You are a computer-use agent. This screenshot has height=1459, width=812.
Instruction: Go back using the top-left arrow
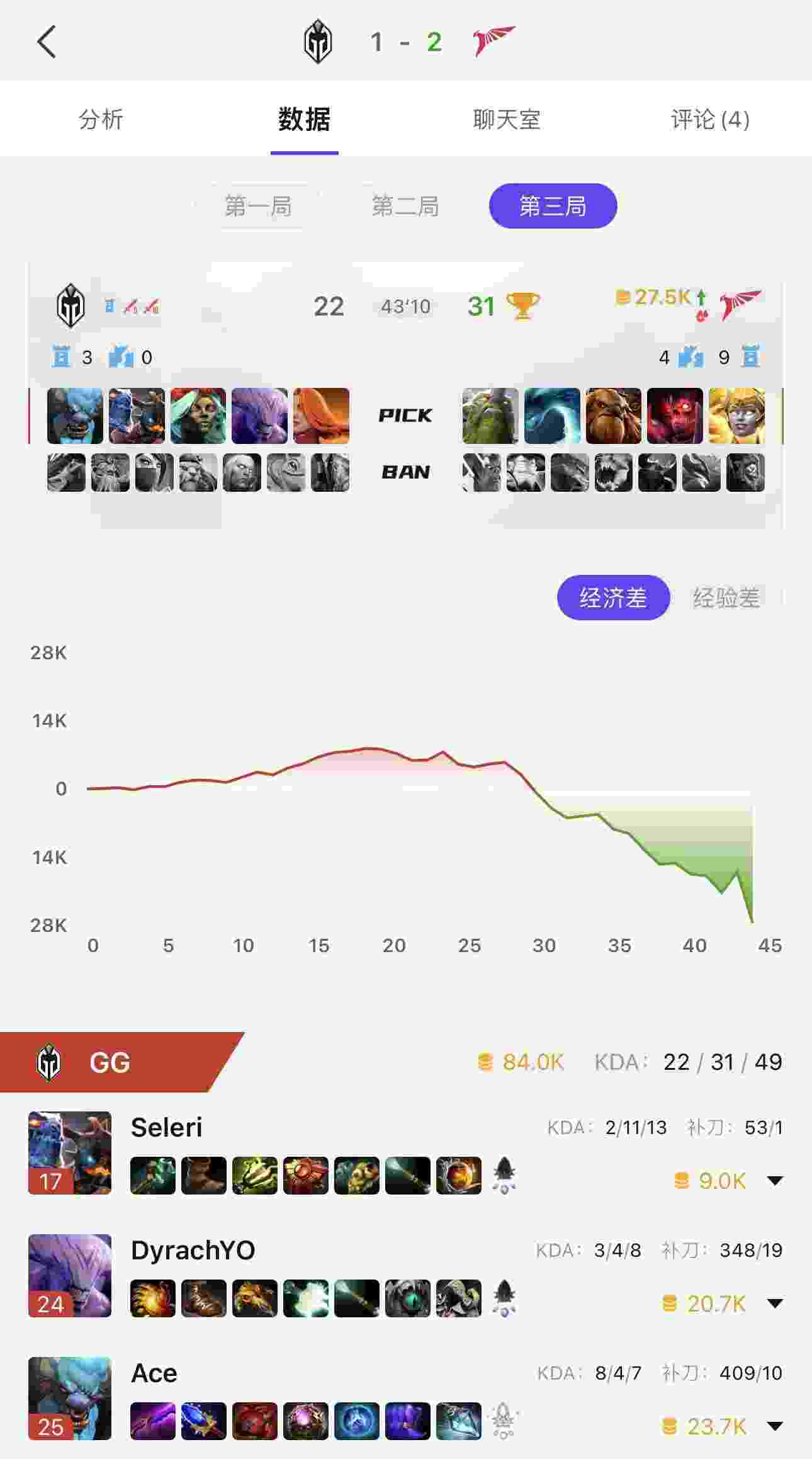47,42
